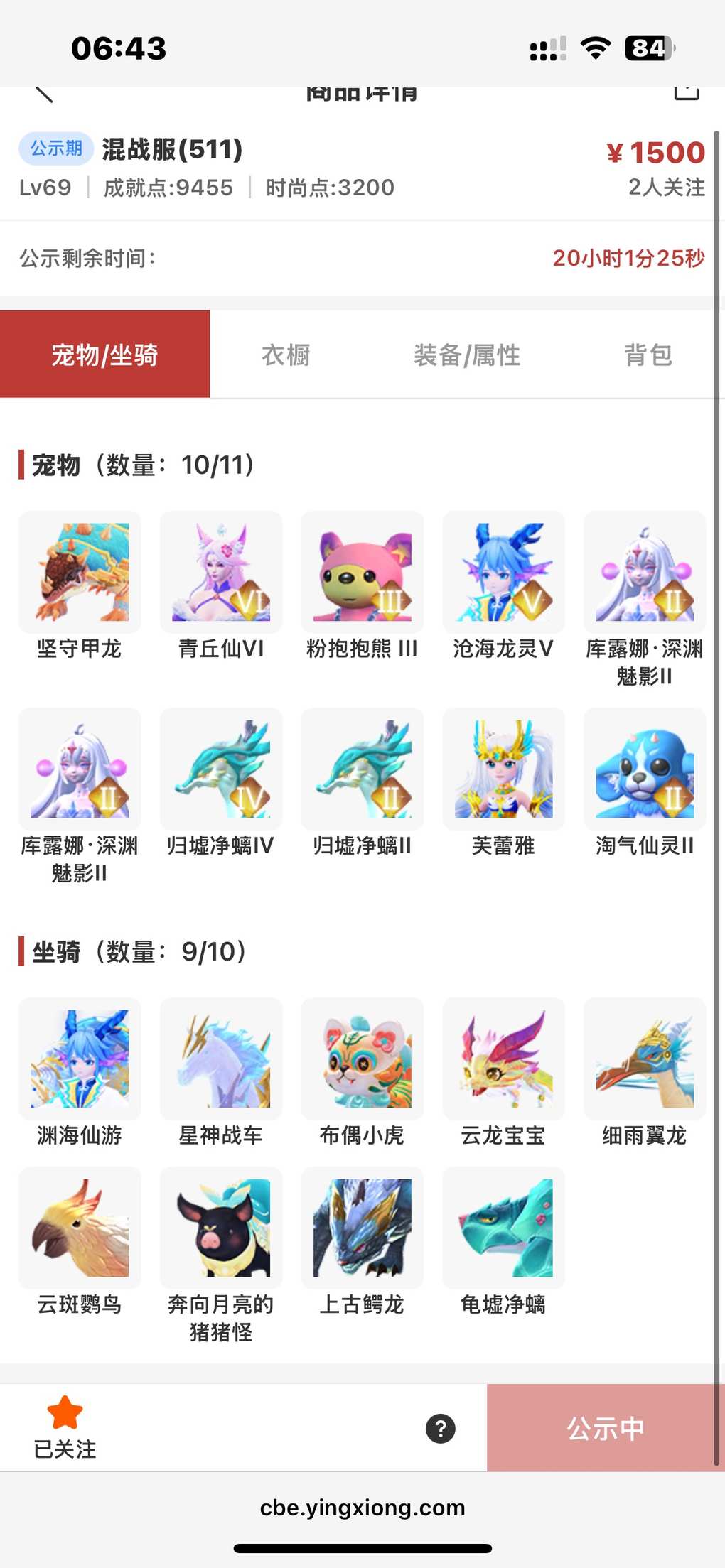Tap the 公示中 button

click(605, 1428)
